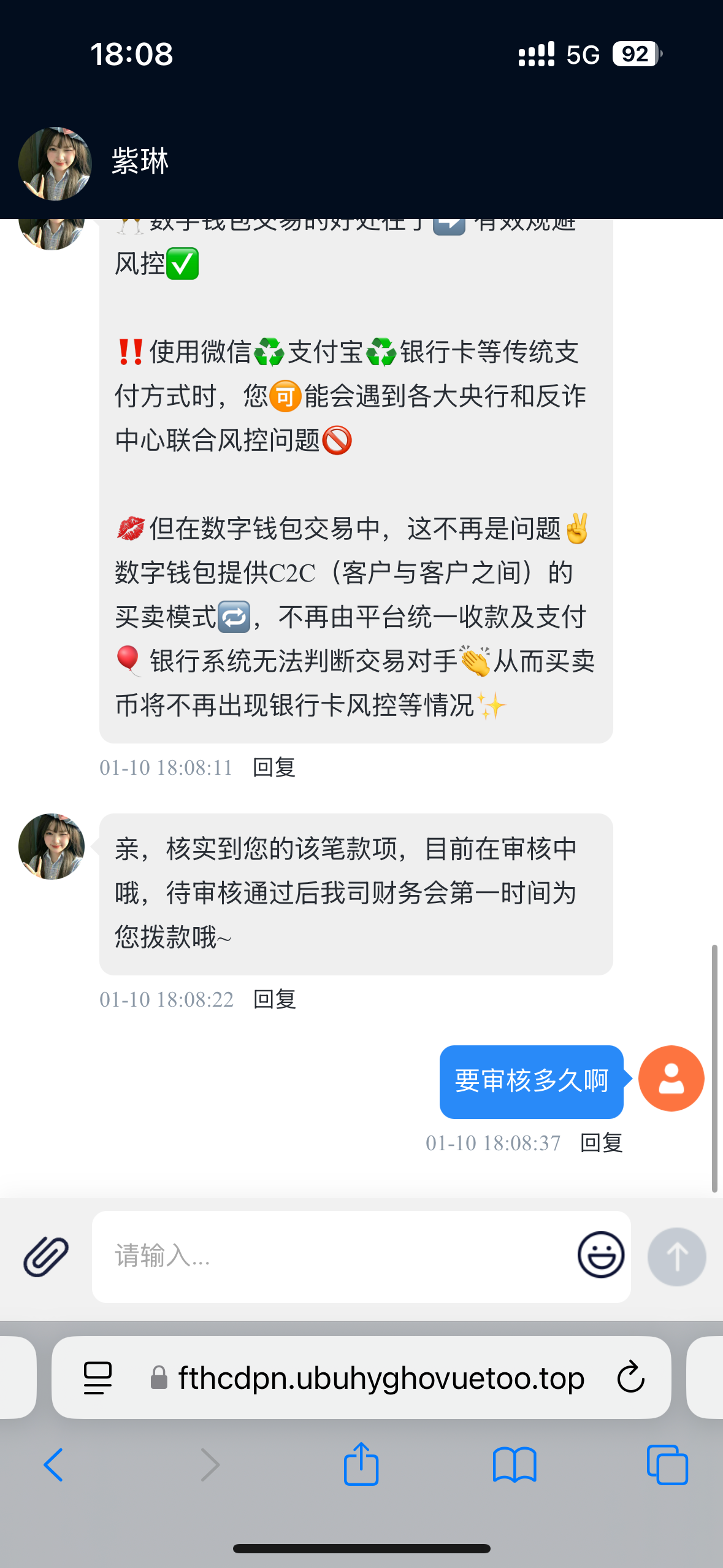This screenshot has height=1568, width=723.
Task: Open the emoji picker
Action: coord(600,1255)
